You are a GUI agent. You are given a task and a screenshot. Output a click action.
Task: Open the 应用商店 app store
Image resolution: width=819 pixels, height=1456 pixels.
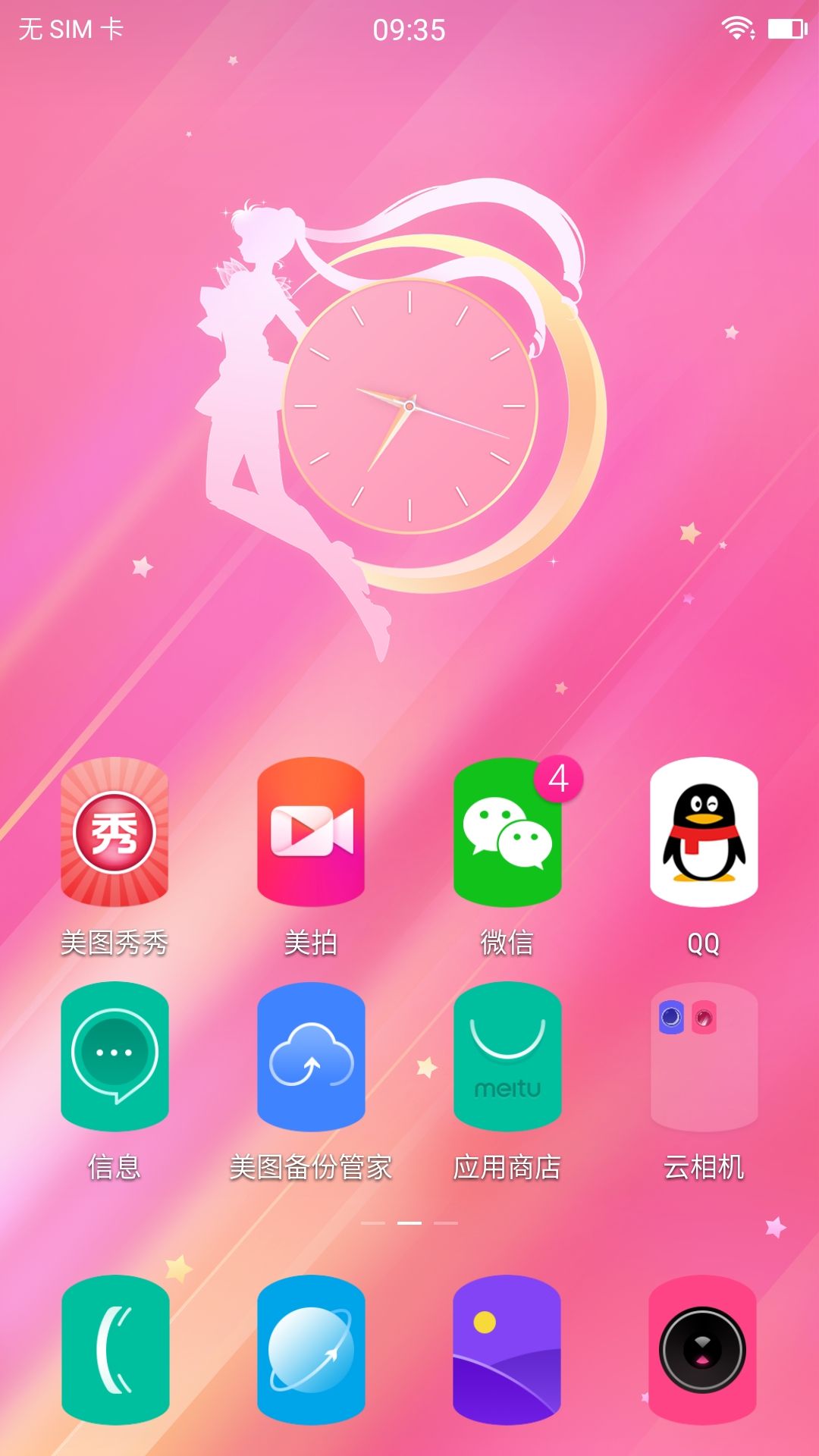click(x=507, y=1056)
